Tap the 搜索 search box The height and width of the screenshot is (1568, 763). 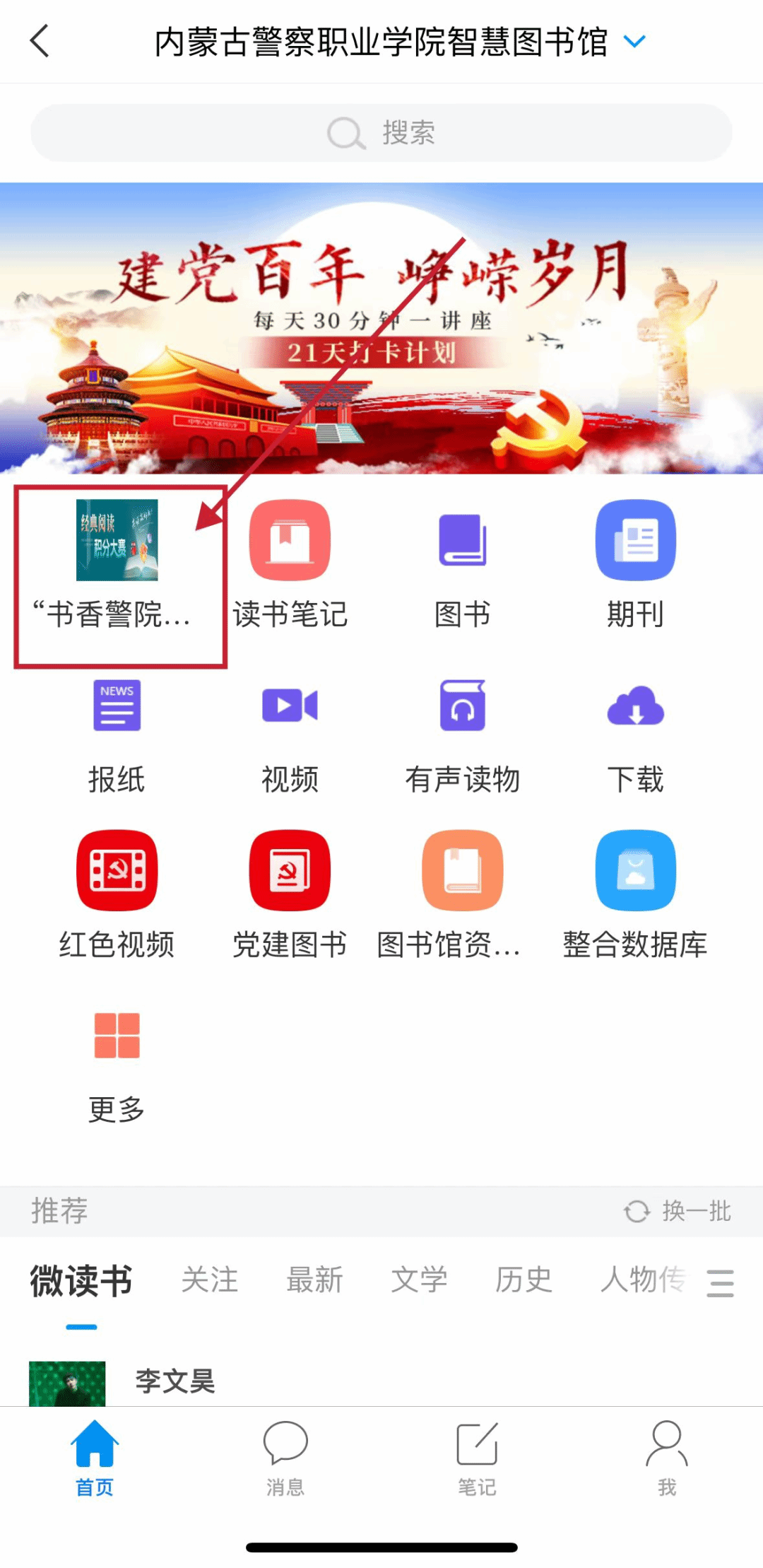pos(381,133)
